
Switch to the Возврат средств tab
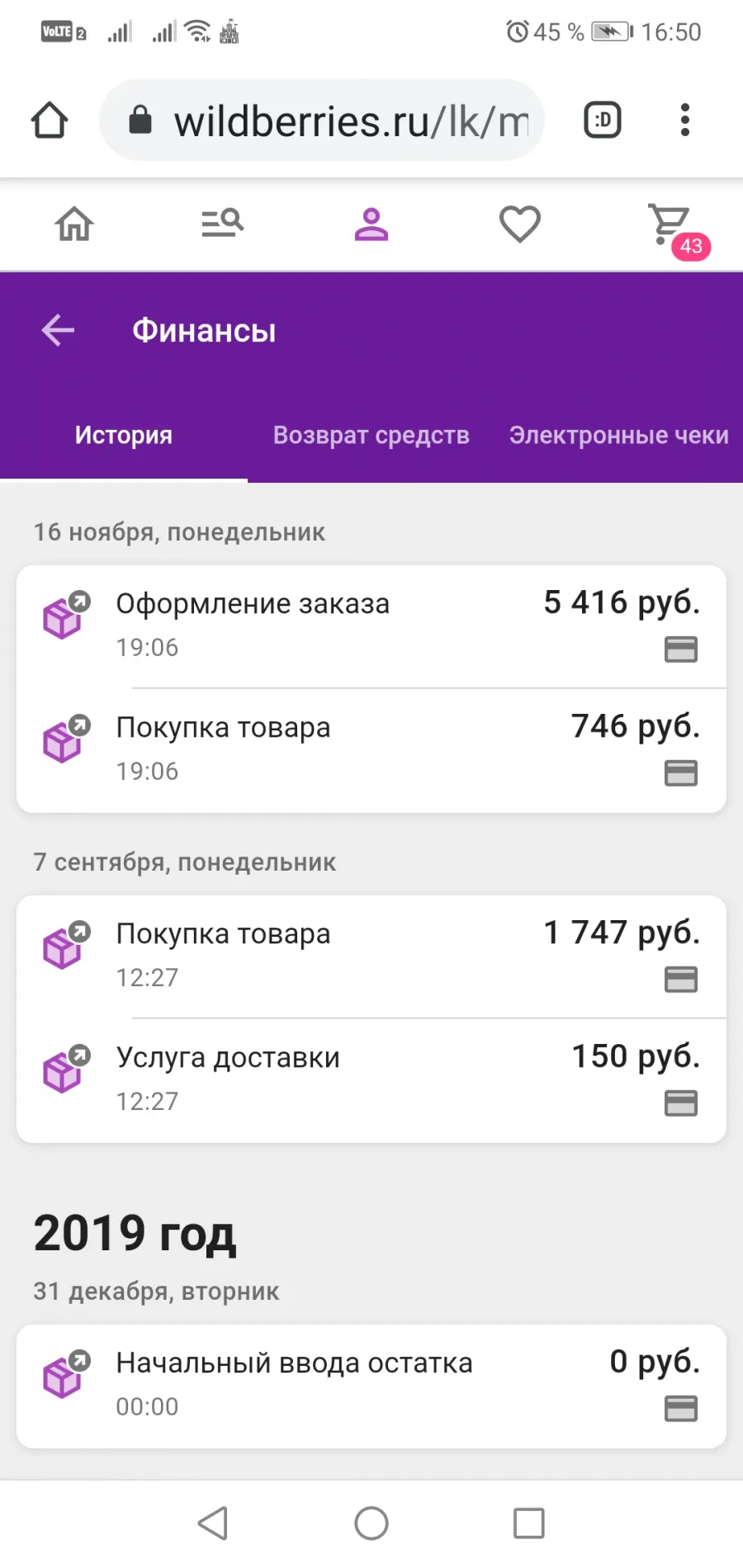tap(371, 435)
